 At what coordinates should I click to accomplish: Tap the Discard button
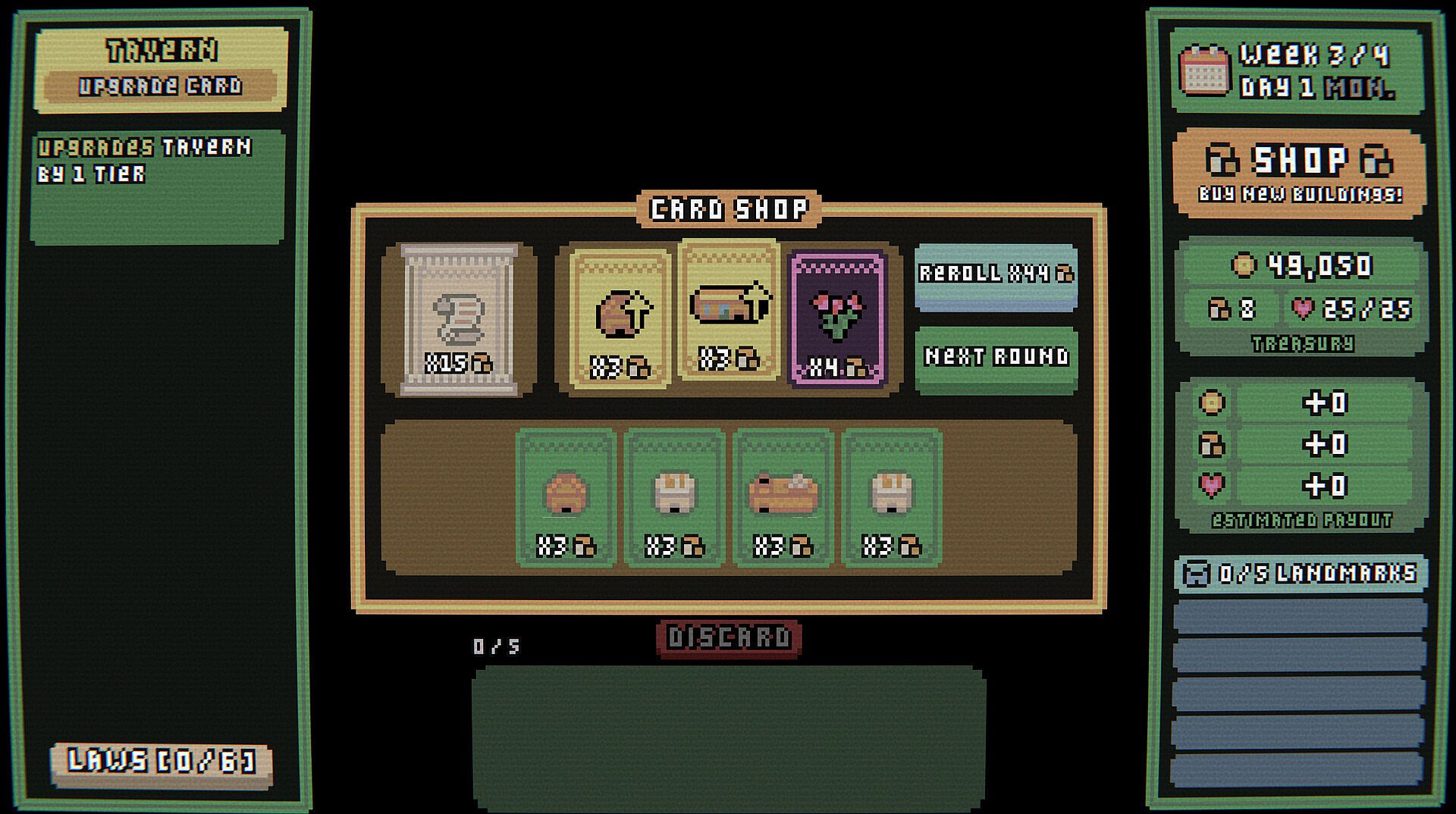pos(728,637)
